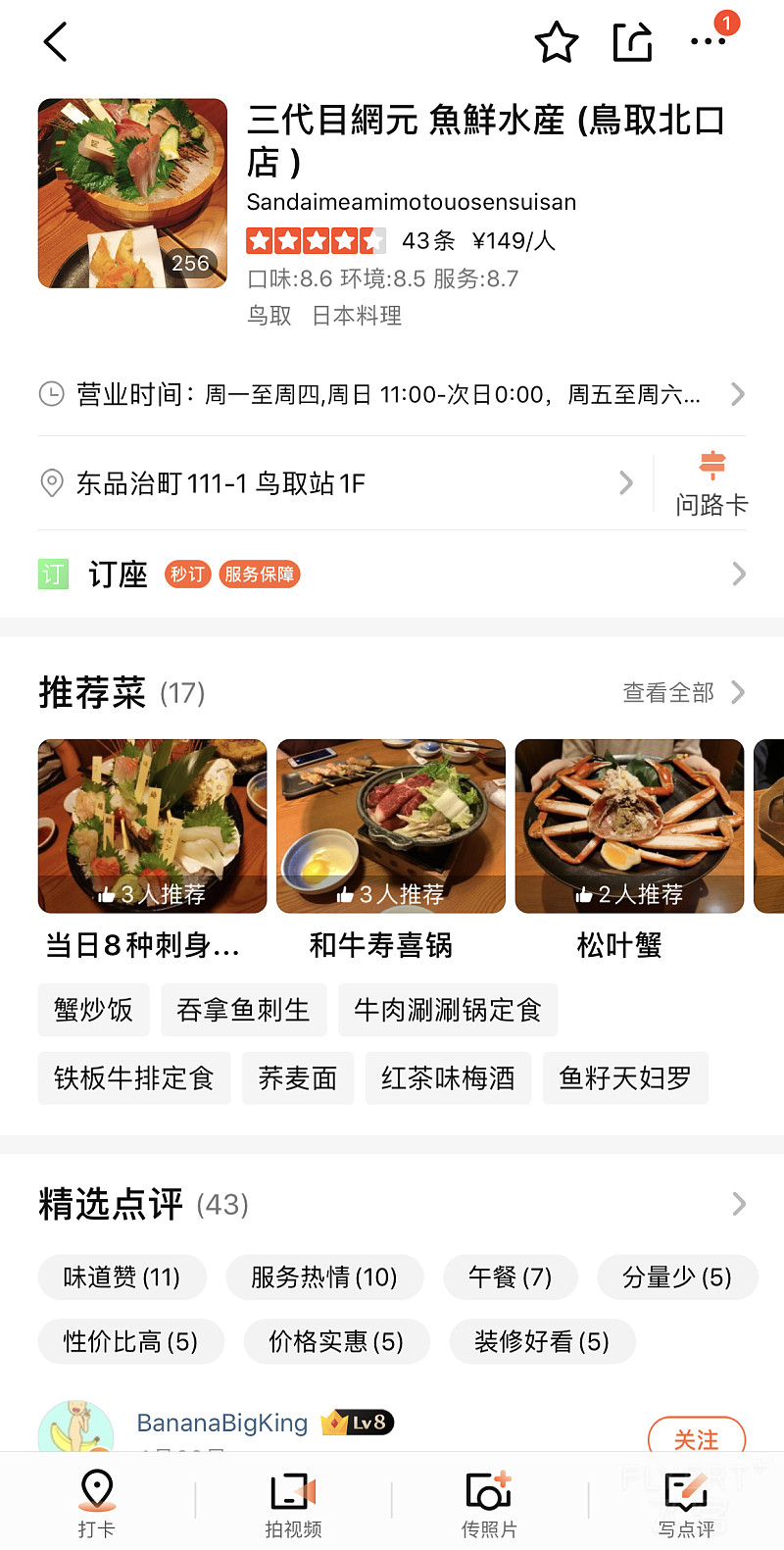Go back using the back arrow
Screen dimensions: 784x1550
point(56,42)
